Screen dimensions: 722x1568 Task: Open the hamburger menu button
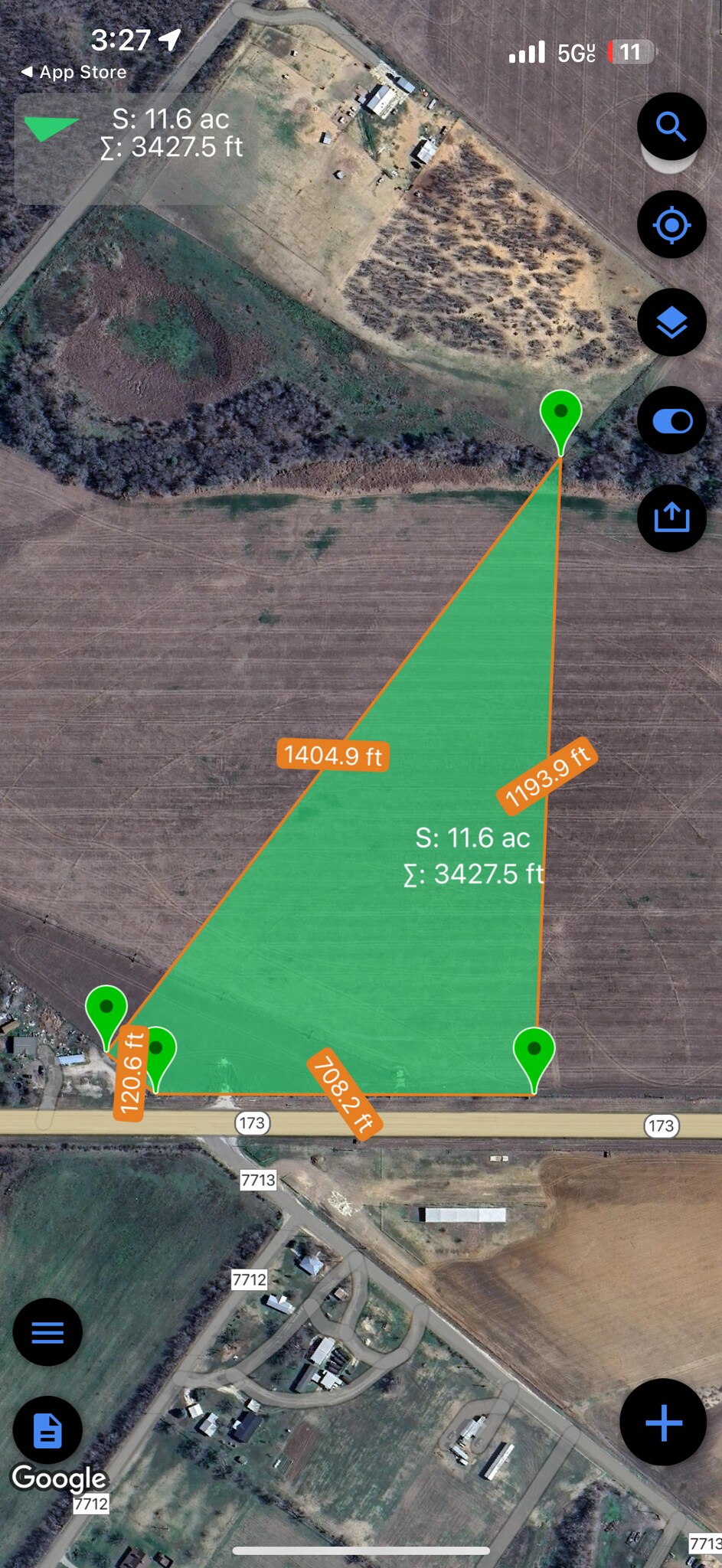point(47,1332)
